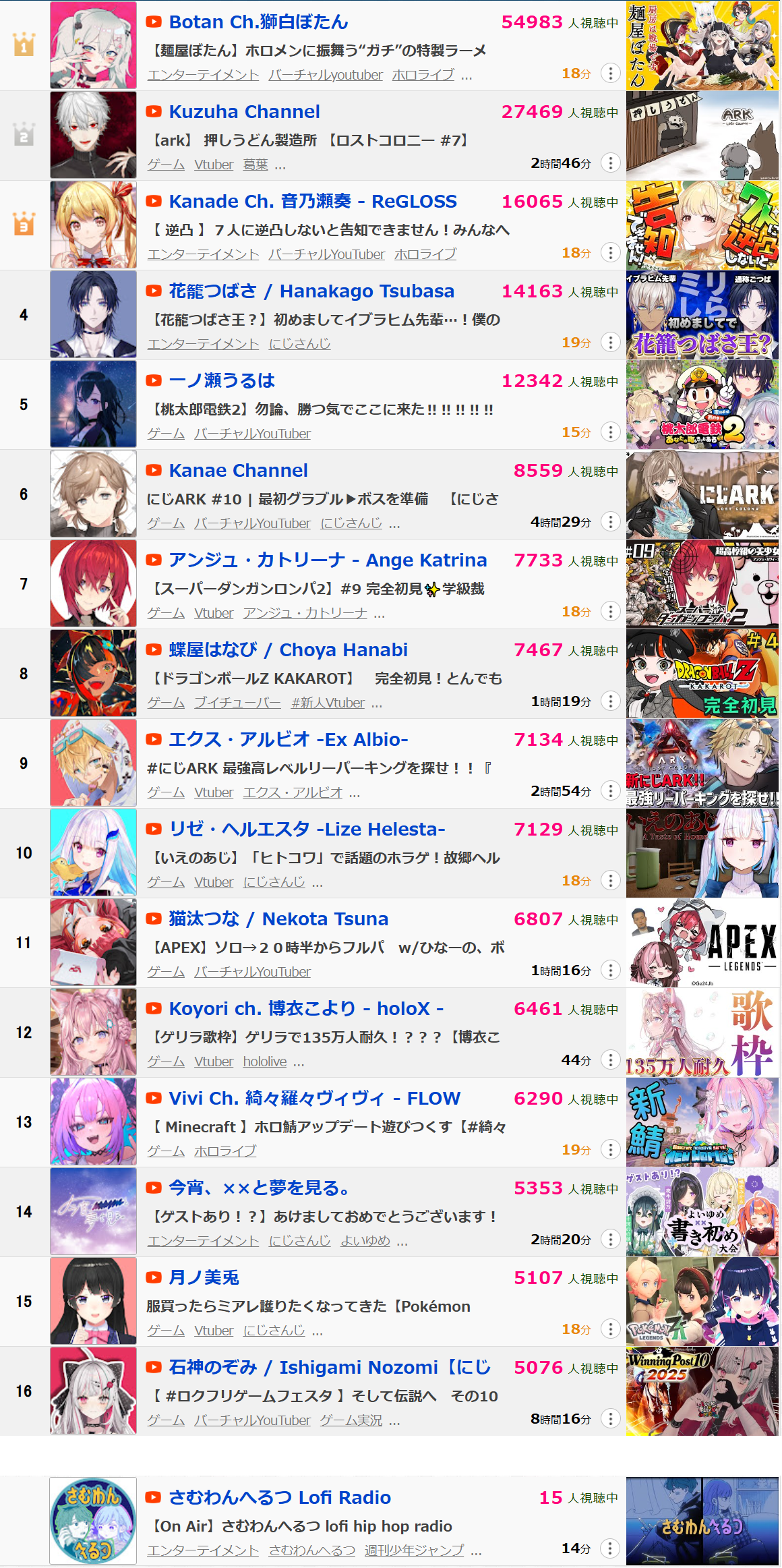782x1568 pixels.
Task: Tap the にじさんじ tag under 花籠つばさ
Action: 299,344
